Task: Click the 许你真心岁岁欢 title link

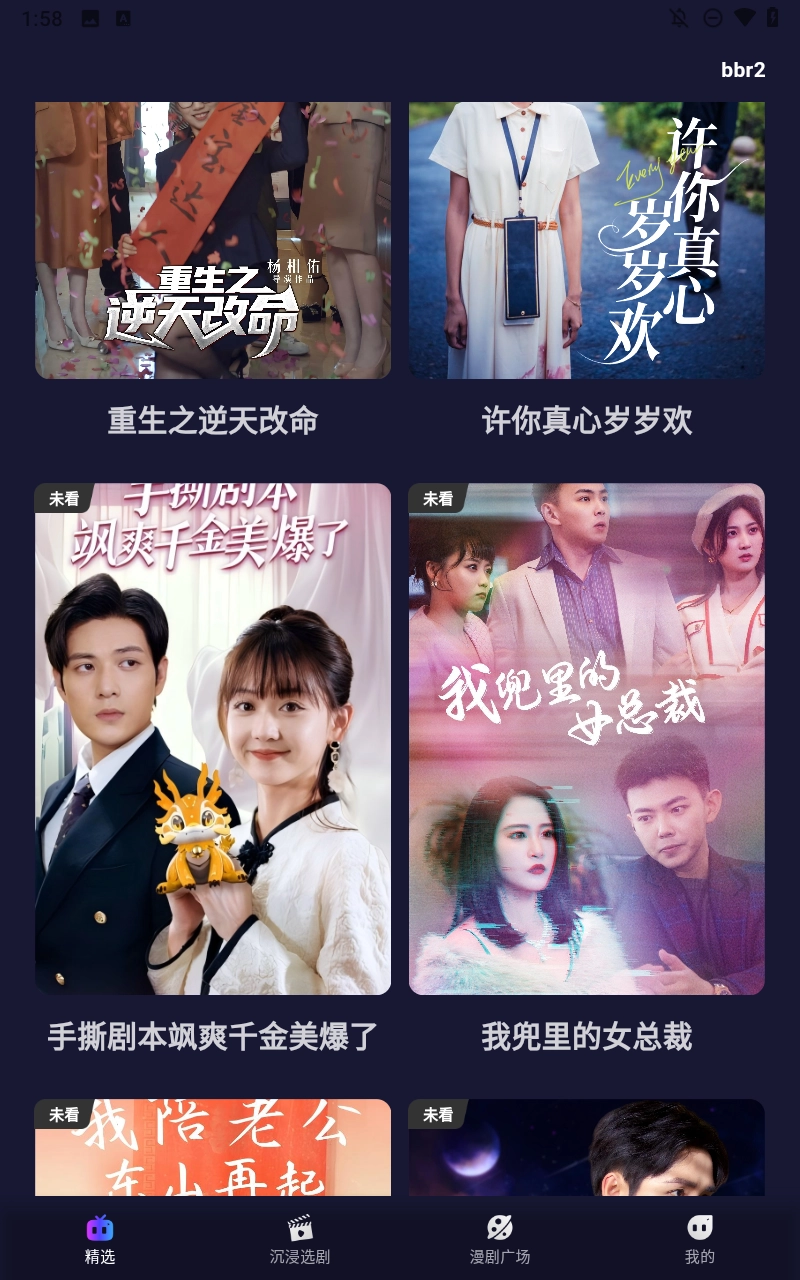Action: tap(586, 423)
